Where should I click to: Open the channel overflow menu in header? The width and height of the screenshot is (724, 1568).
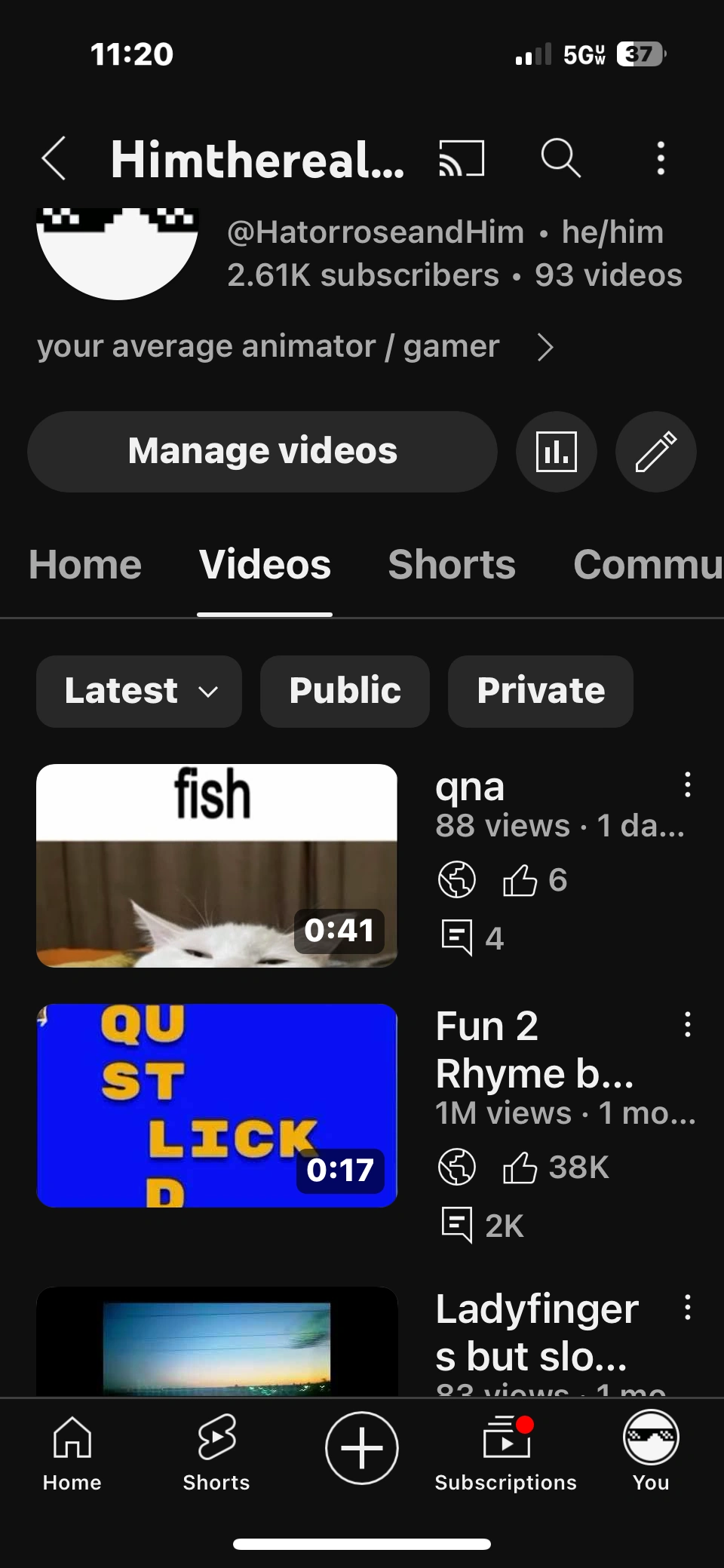pos(661,159)
